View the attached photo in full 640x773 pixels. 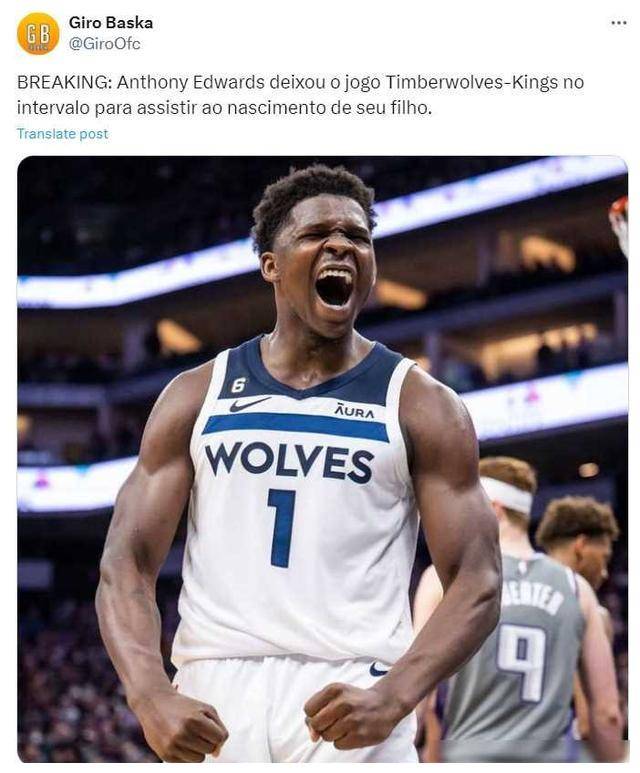322,458
